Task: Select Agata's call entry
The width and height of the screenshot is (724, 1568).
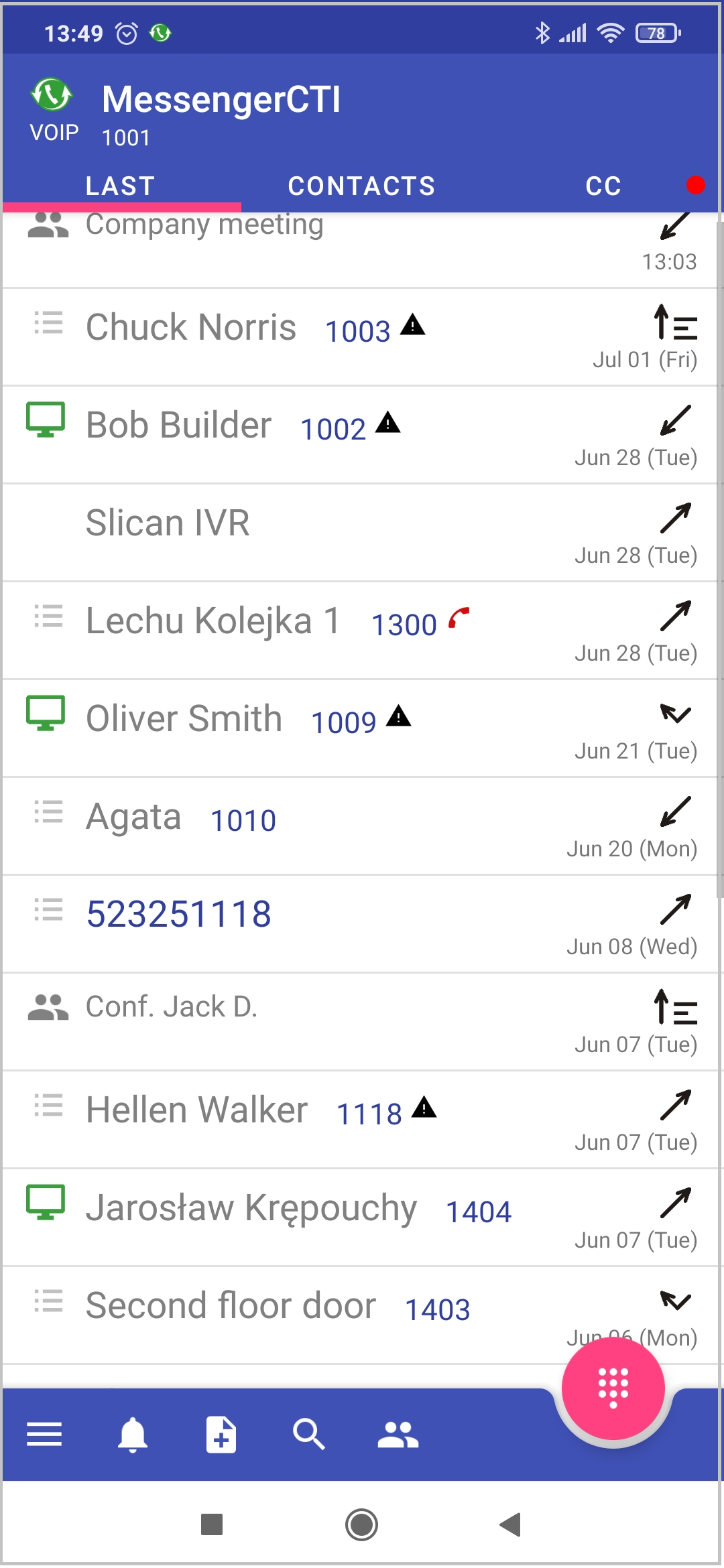Action: [134, 818]
